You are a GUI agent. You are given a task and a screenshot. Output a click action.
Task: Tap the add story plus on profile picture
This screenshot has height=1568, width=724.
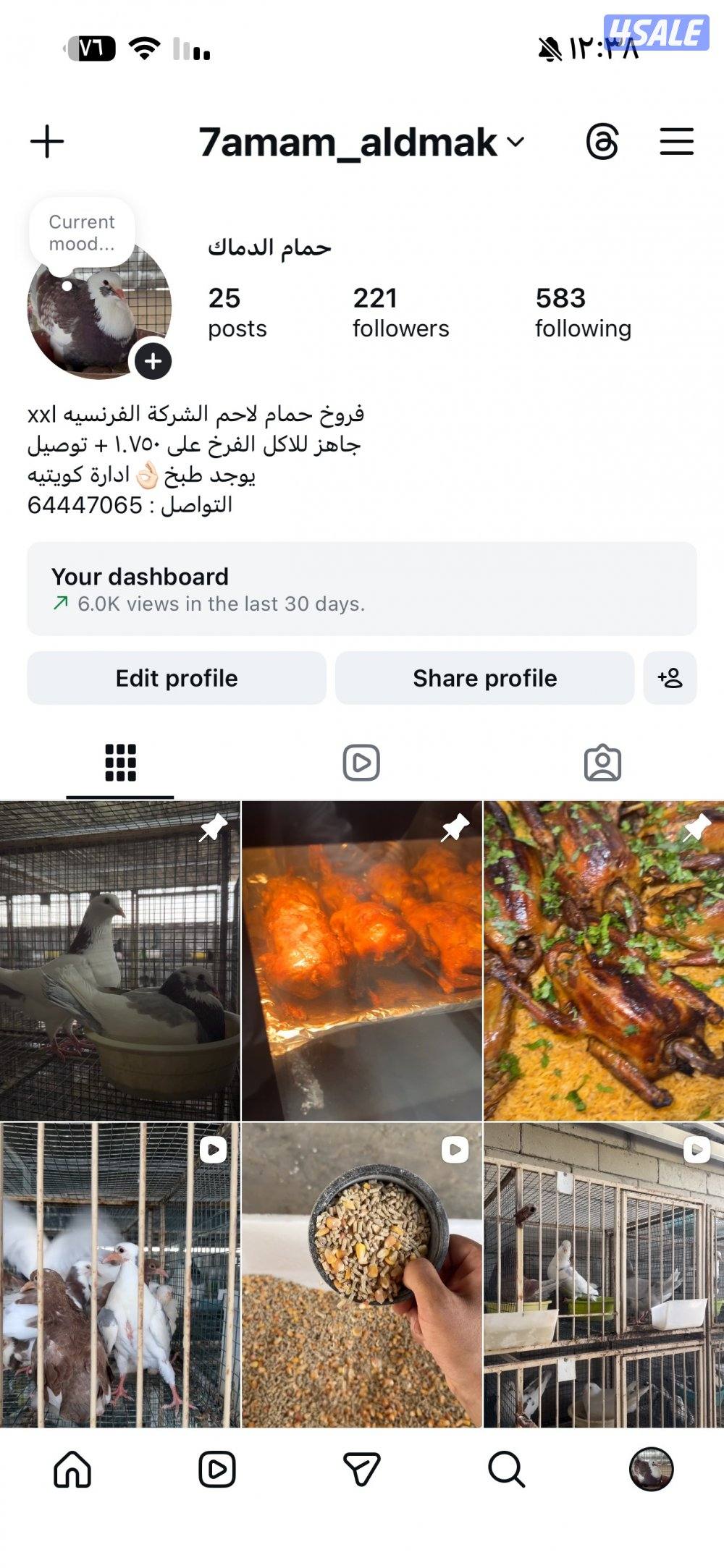pos(151,362)
